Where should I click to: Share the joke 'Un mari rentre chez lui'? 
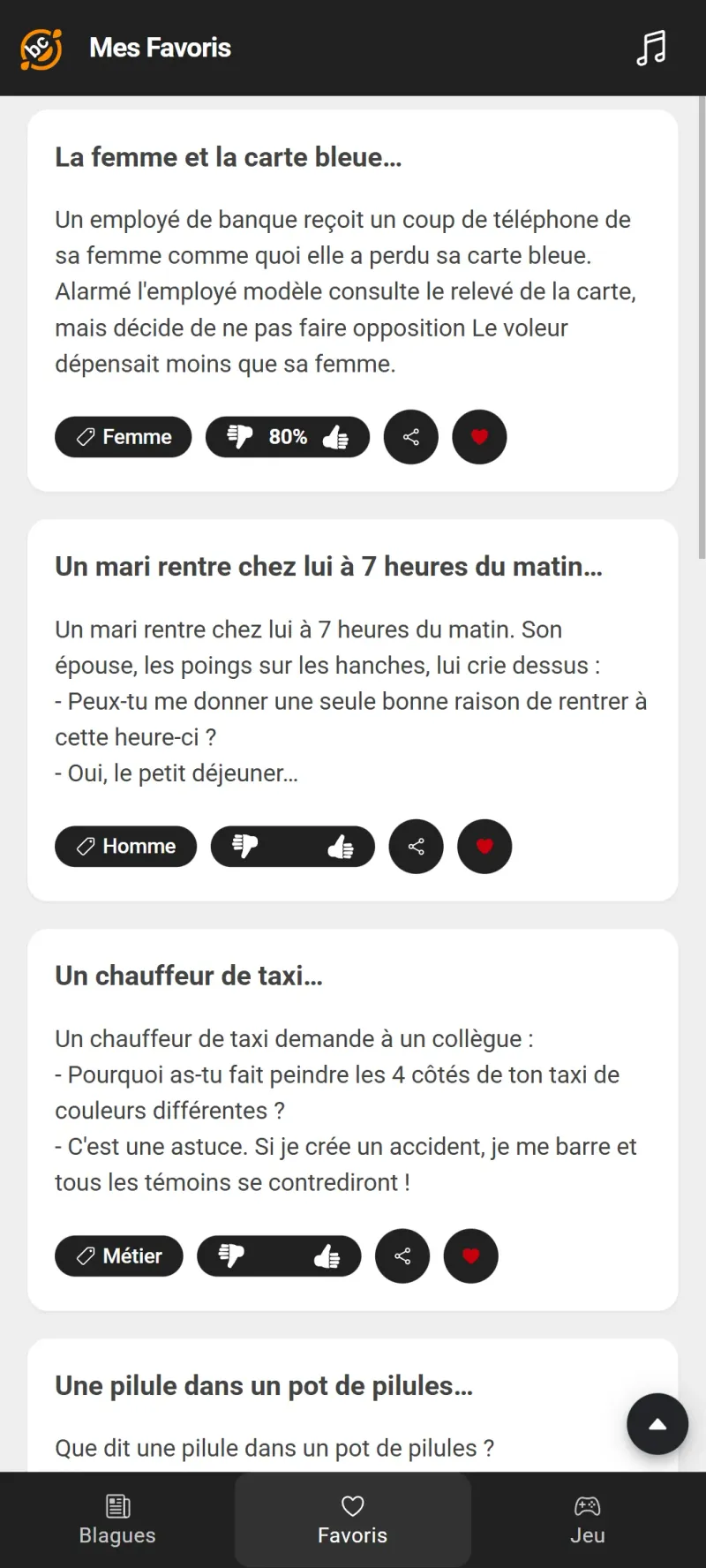(x=416, y=846)
